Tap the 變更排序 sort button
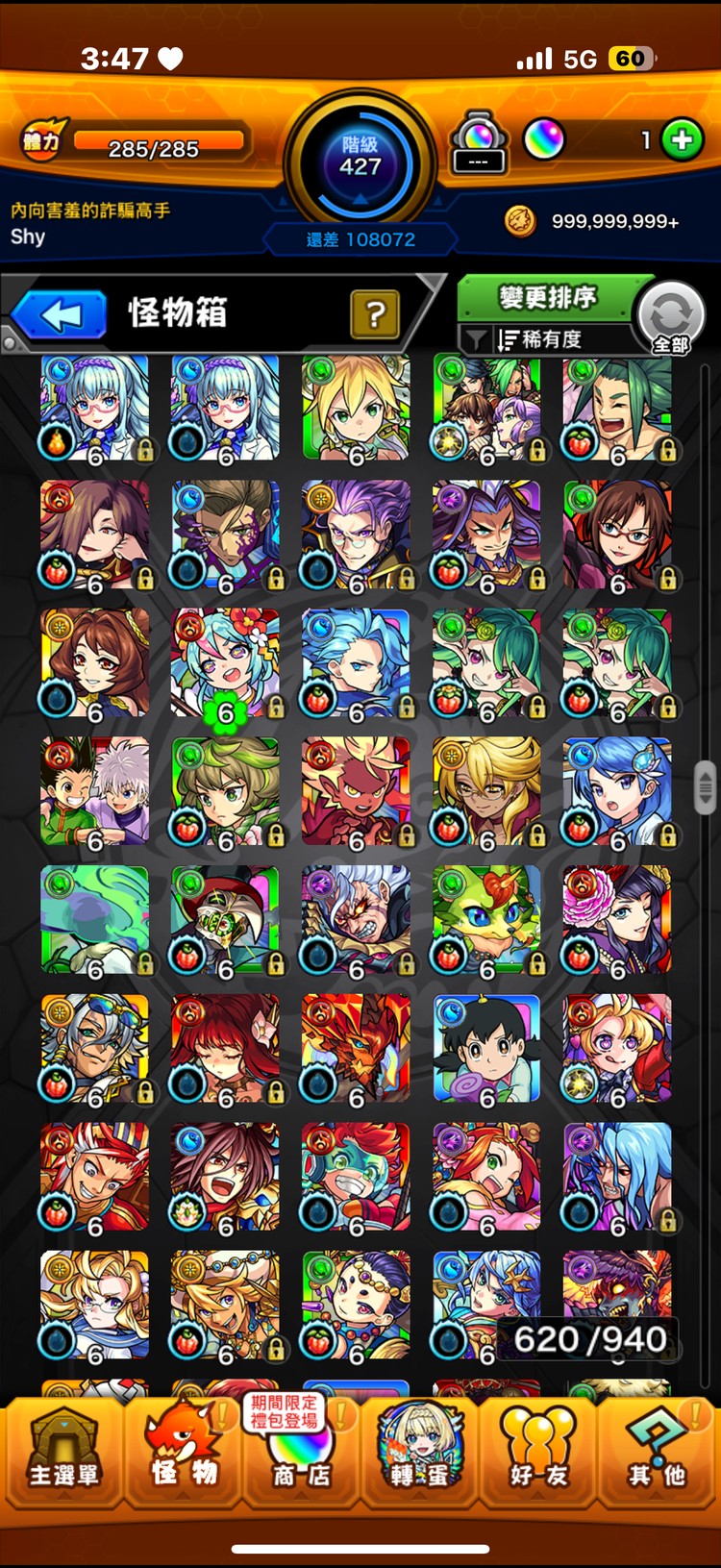 pyautogui.click(x=547, y=297)
